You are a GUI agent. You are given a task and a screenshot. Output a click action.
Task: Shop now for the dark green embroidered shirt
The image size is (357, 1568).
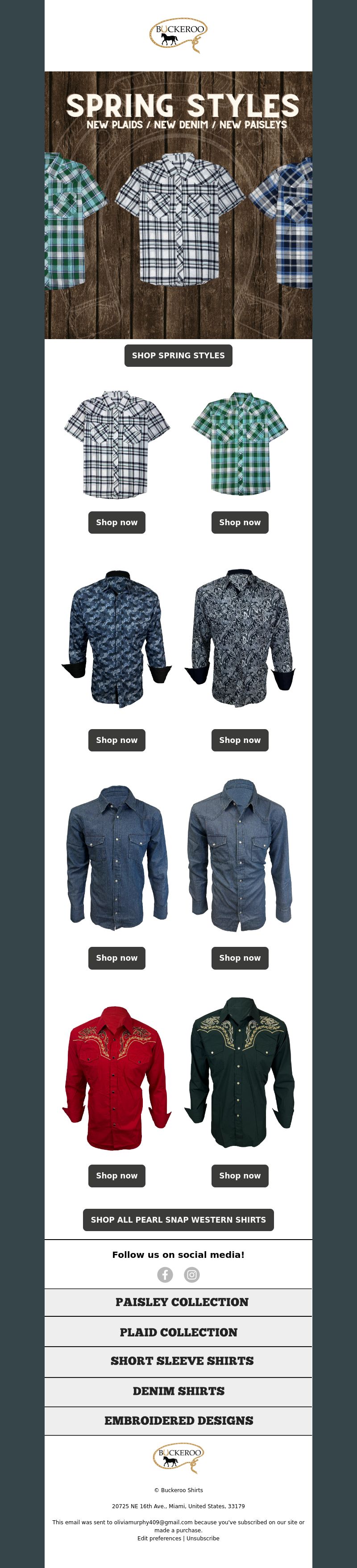(240, 1175)
